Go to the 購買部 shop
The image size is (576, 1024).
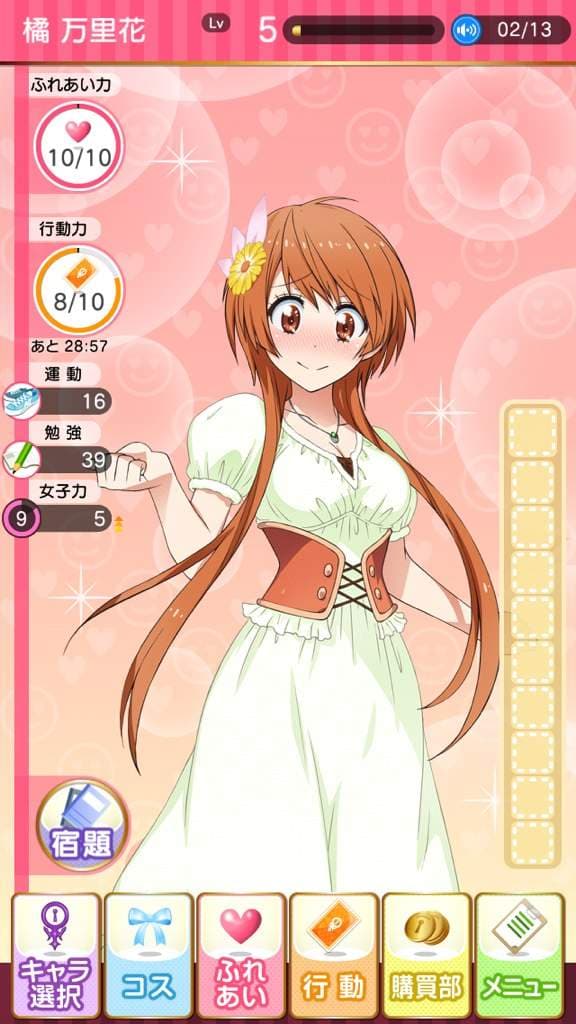click(426, 952)
